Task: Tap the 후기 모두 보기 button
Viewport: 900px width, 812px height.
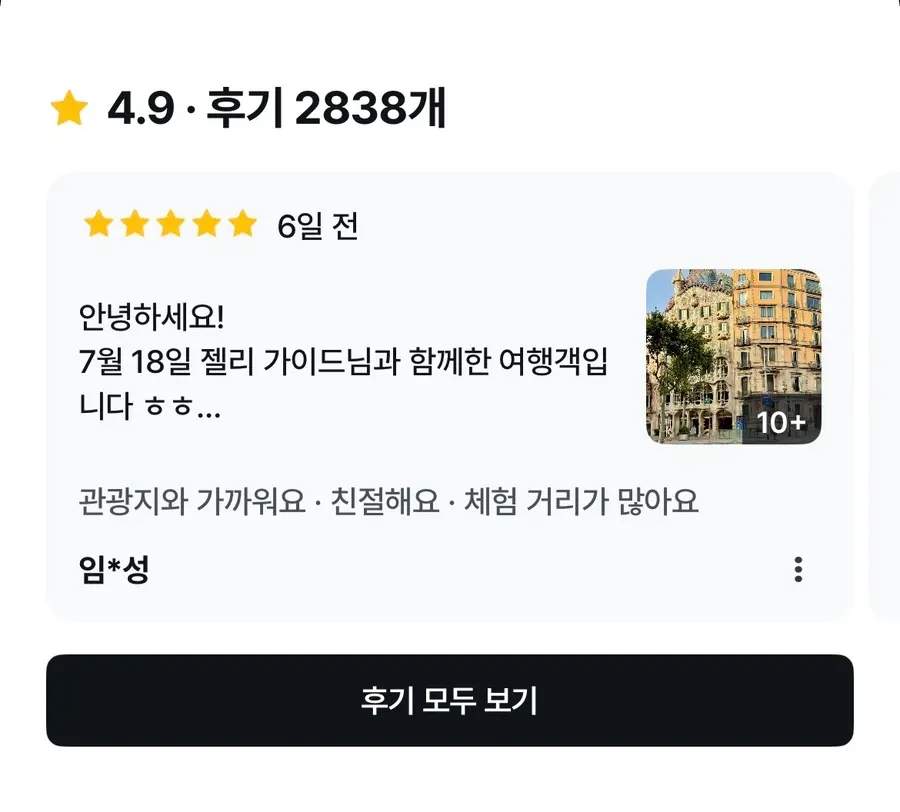Action: (450, 700)
